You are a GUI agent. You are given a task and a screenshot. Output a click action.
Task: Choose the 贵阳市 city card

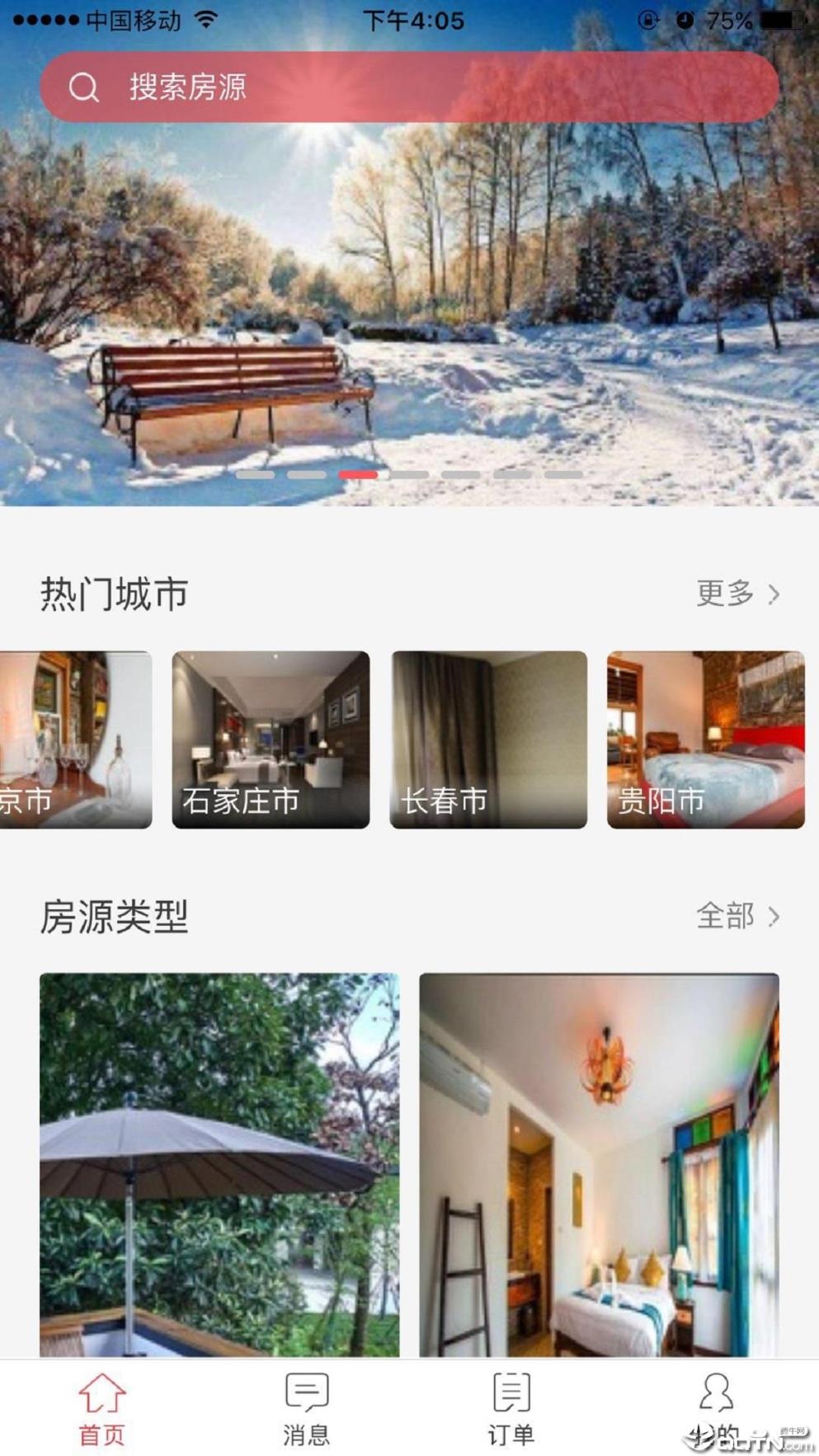pos(705,740)
